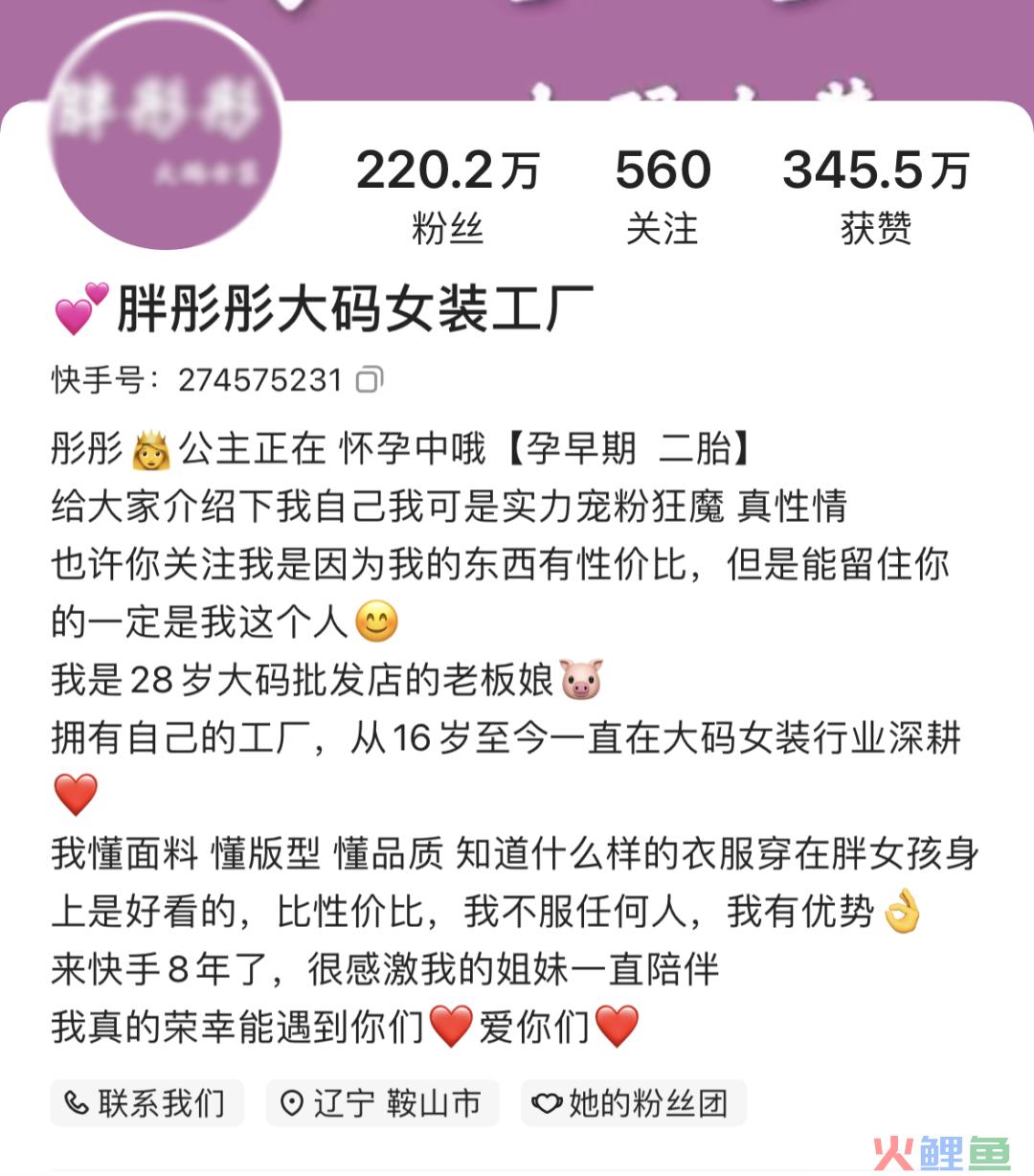Viewport: 1034px width, 1176px height.
Task: Open the 辽宁 鞍山市 location chip
Action: (x=383, y=1103)
